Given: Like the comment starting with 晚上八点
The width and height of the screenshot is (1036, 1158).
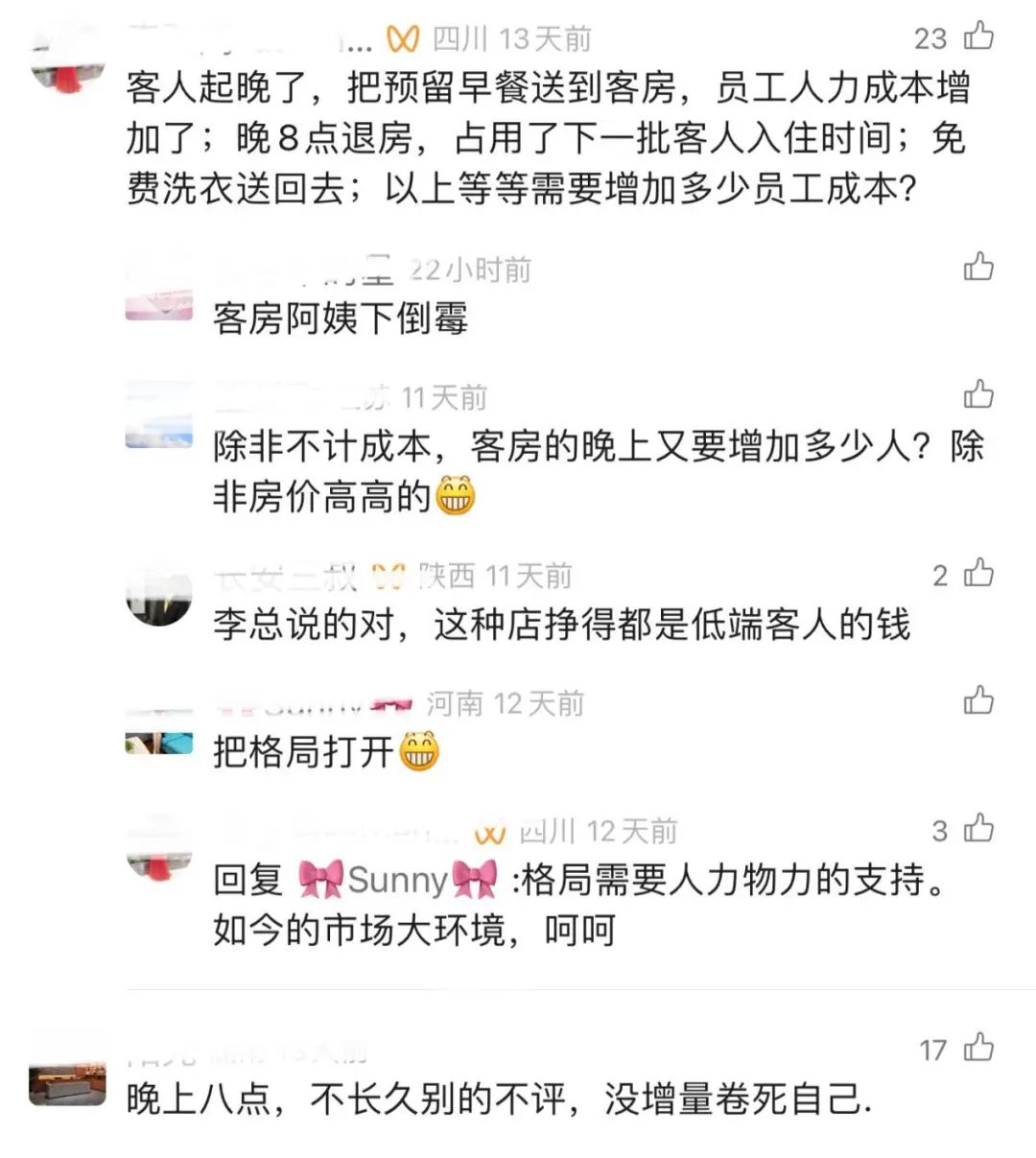Looking at the screenshot, I should (978, 1047).
